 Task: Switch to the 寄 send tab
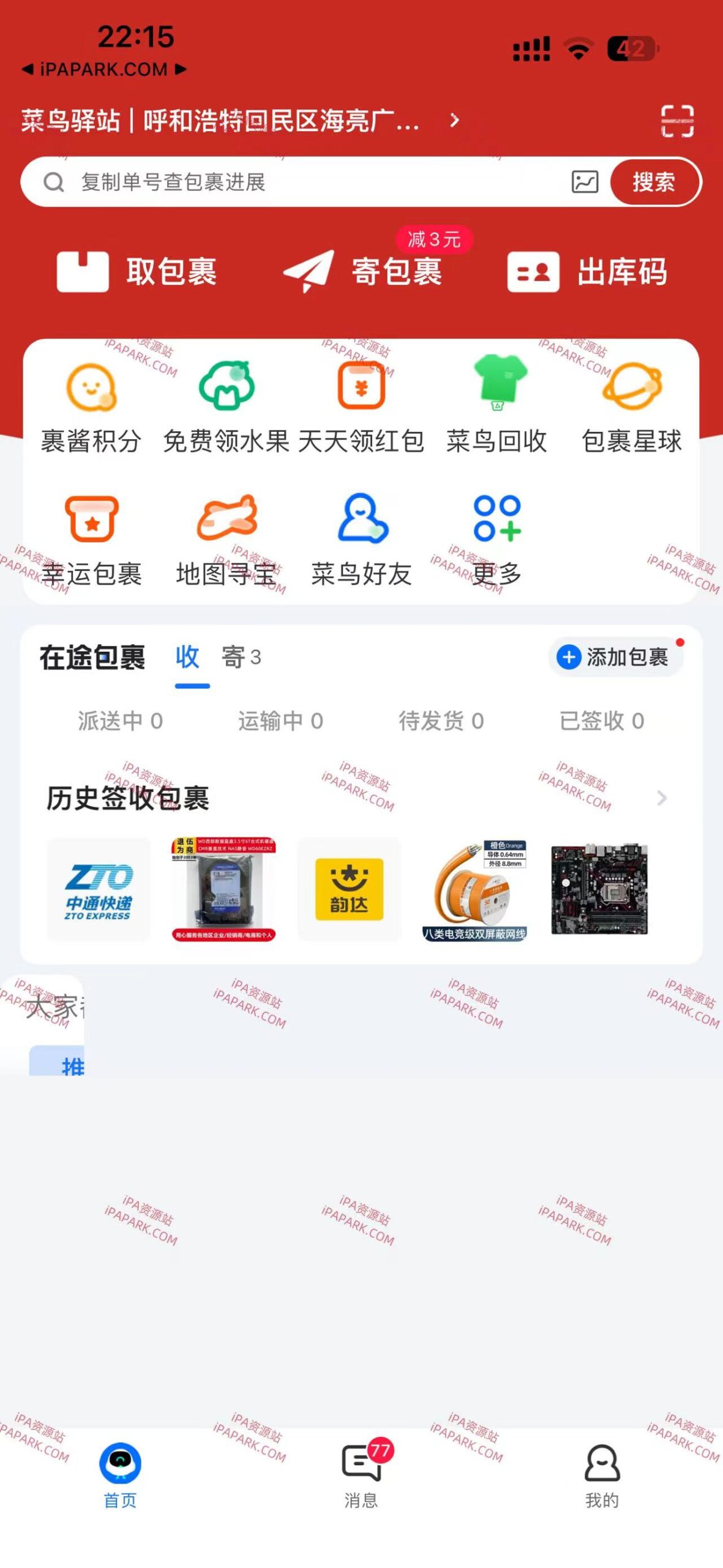231,657
